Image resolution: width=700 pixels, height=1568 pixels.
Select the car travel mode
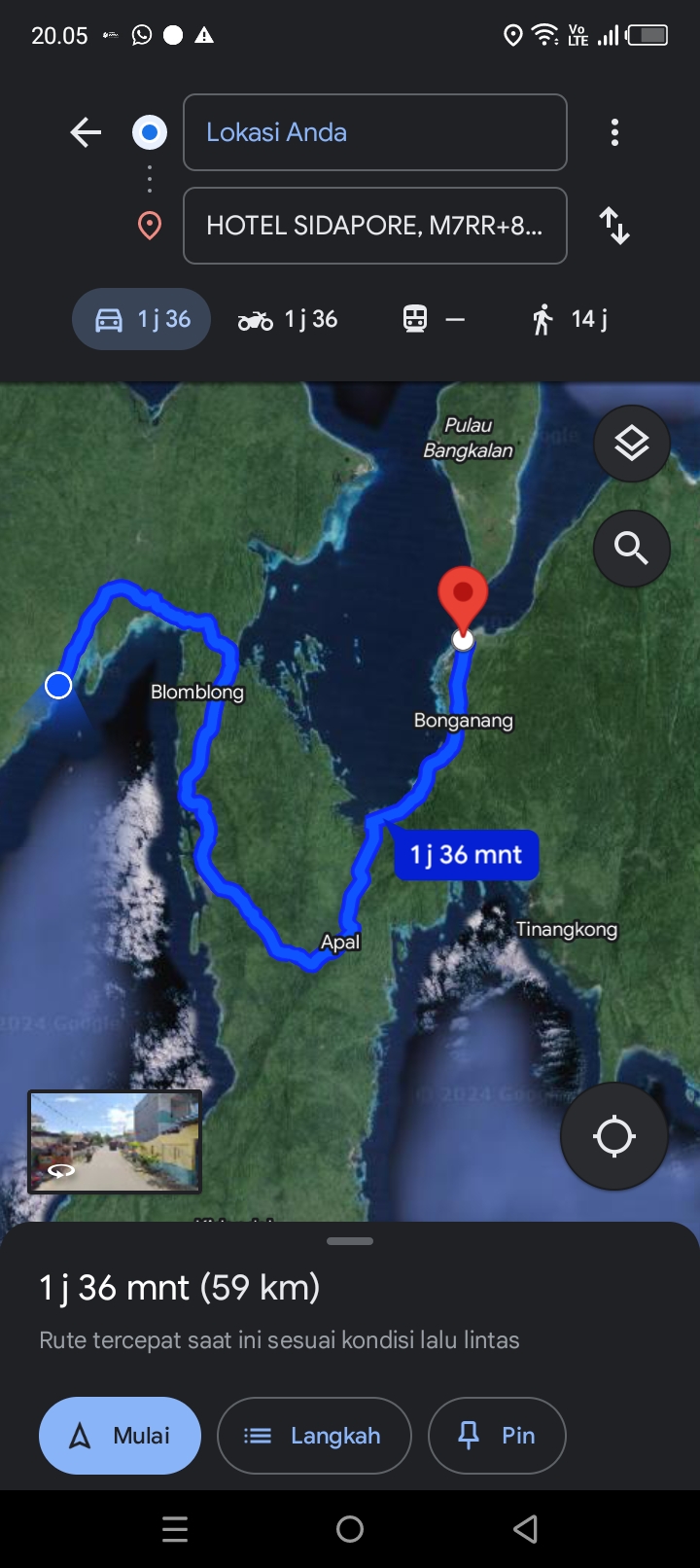pos(142,319)
